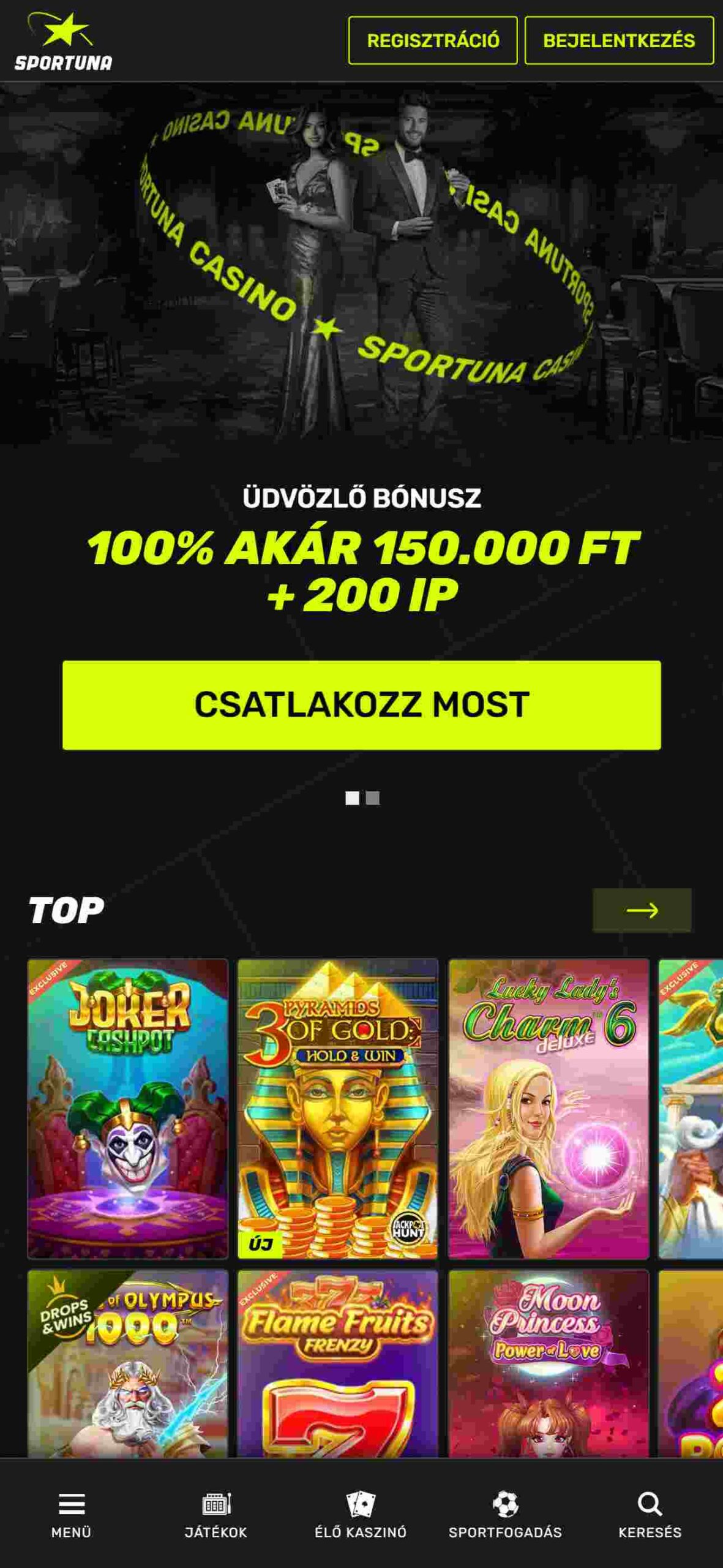Screen dimensions: 723x1568
Task: Show more TOP games with arrow
Action: click(x=642, y=910)
